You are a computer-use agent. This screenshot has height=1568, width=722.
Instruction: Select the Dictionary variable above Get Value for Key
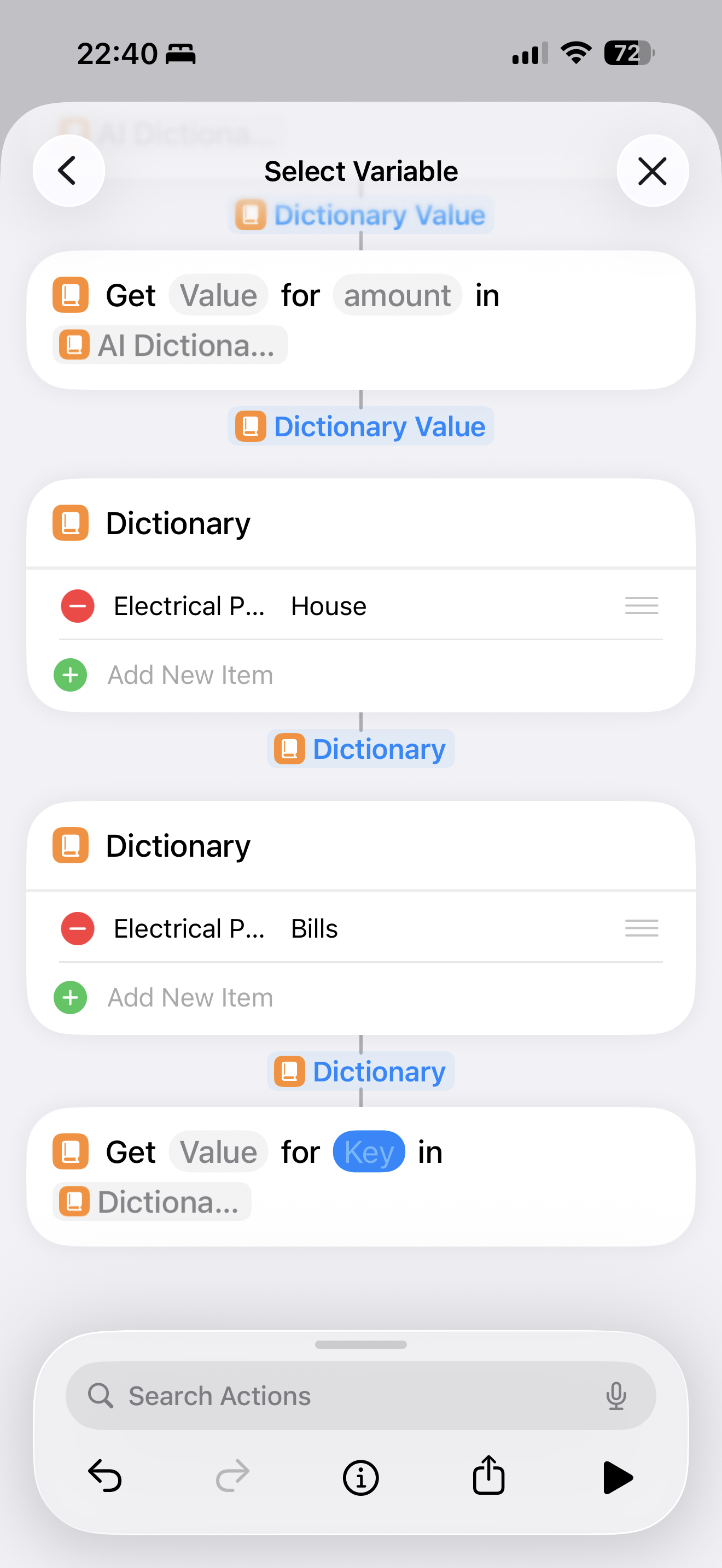click(x=361, y=1072)
